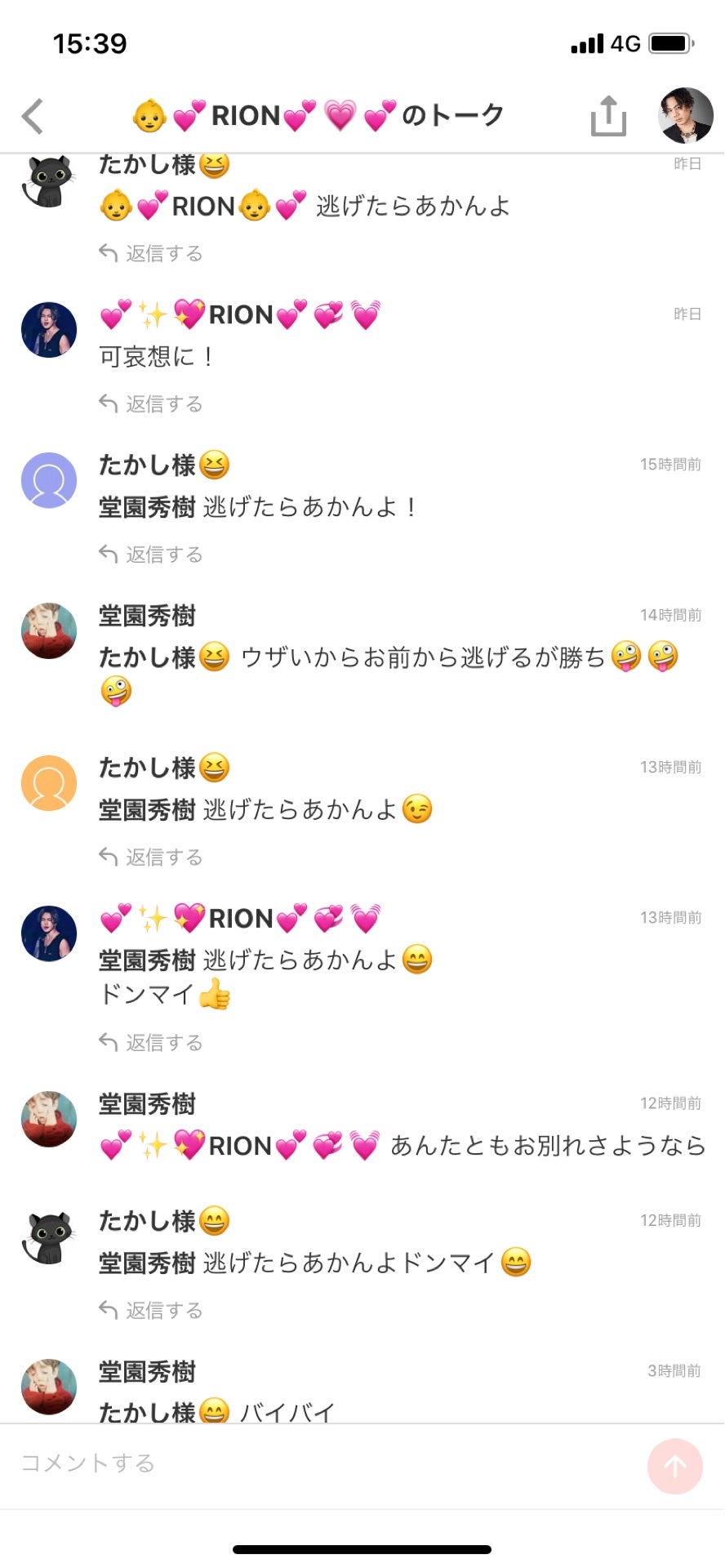Tap the talk title with RION at the top

point(318,115)
